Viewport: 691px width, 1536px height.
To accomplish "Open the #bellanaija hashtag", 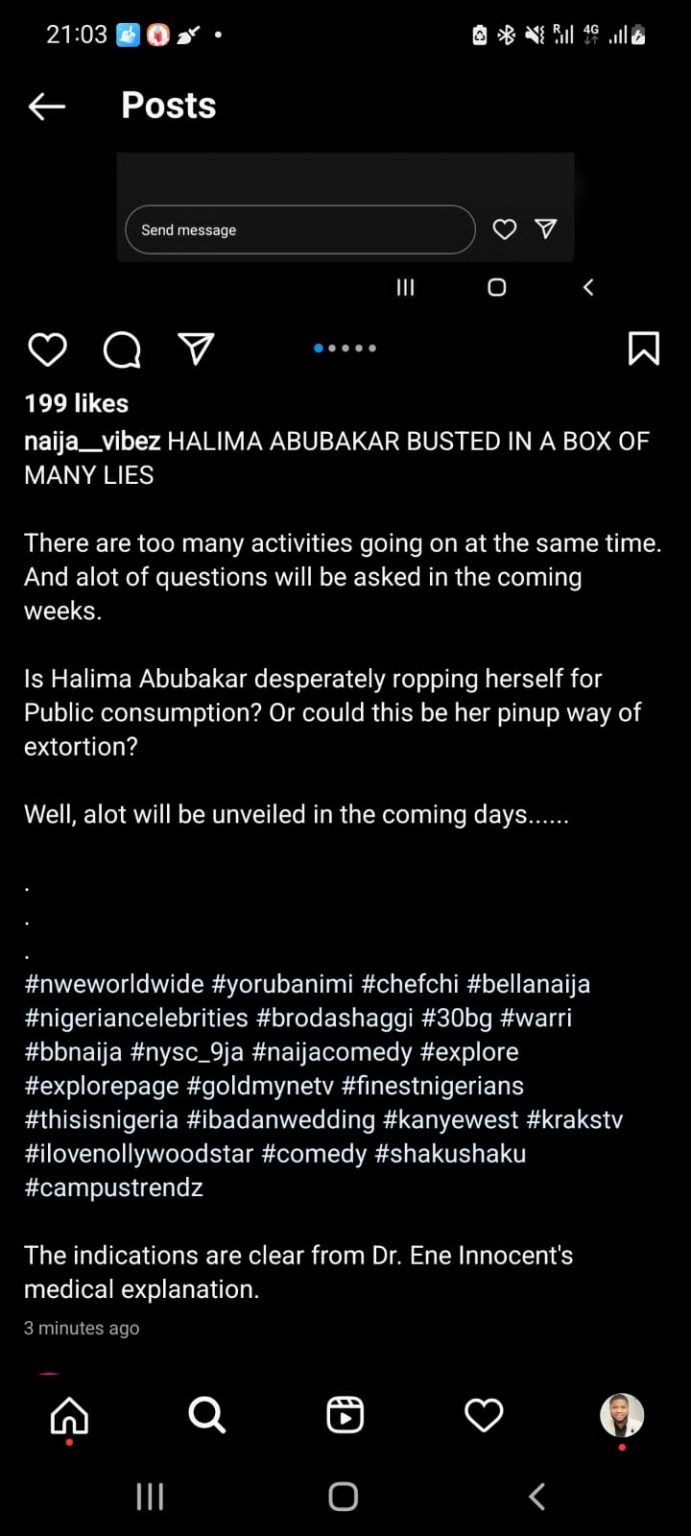I will pos(528,984).
